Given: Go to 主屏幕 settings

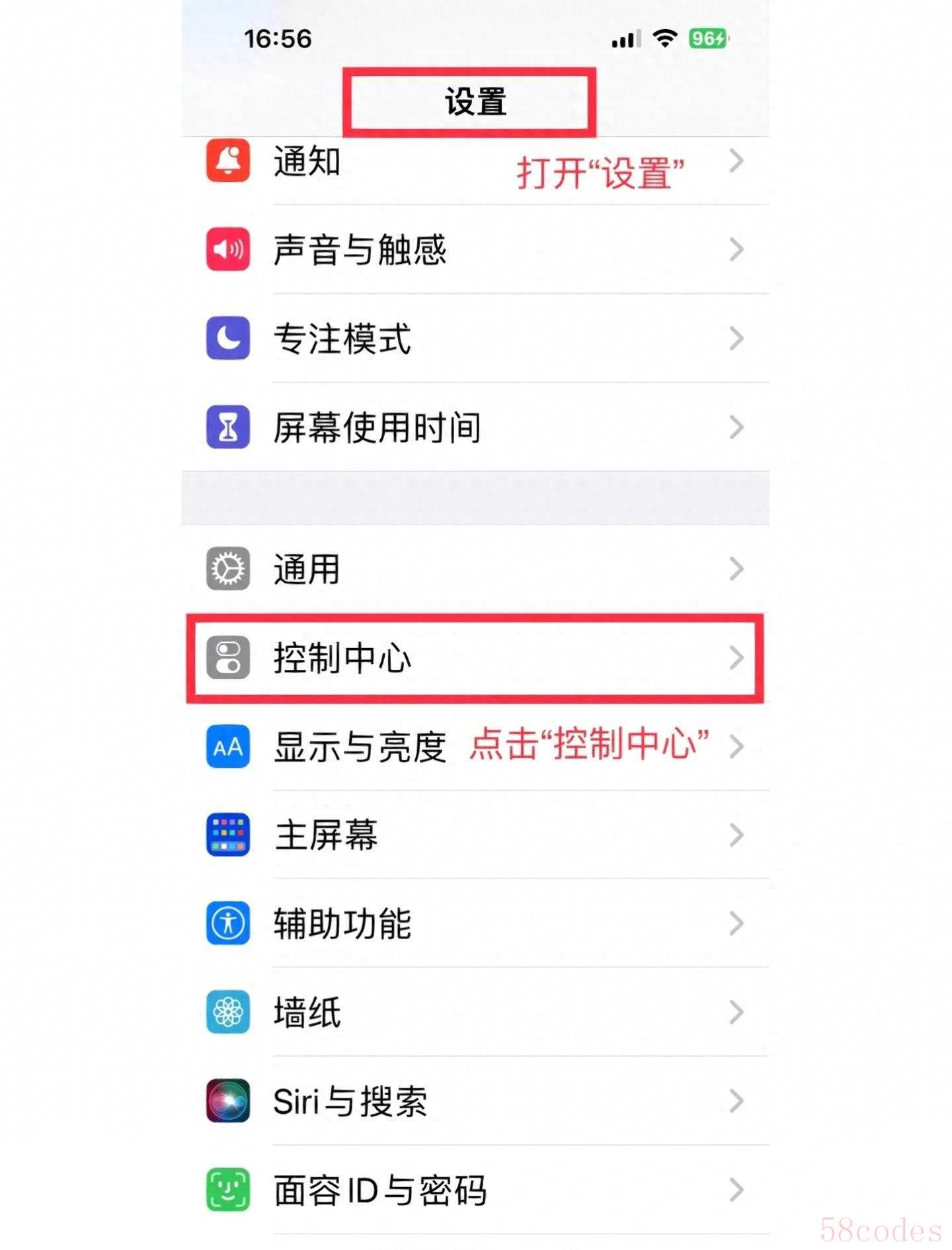Looking at the screenshot, I should (325, 835).
